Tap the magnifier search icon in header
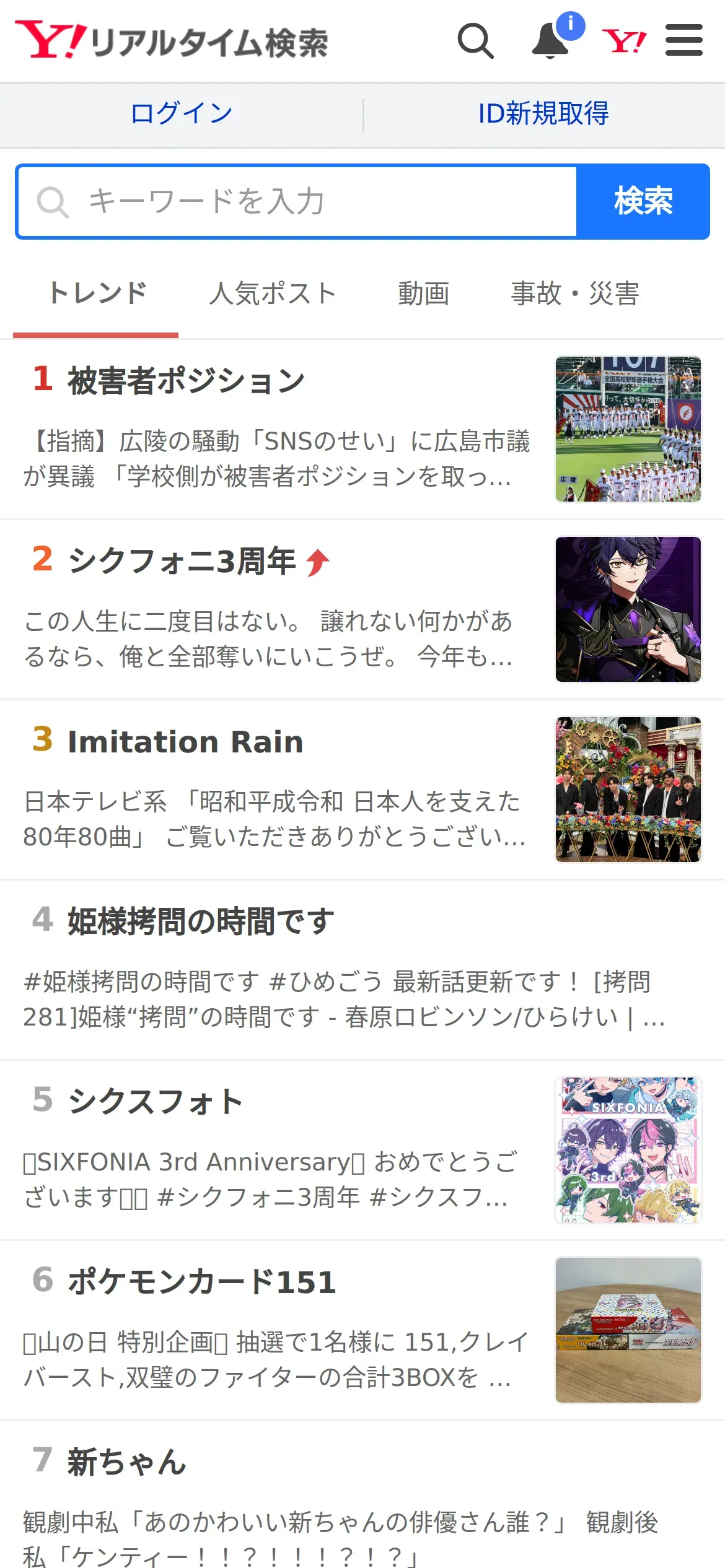This screenshot has height=1568, width=725. tap(475, 41)
